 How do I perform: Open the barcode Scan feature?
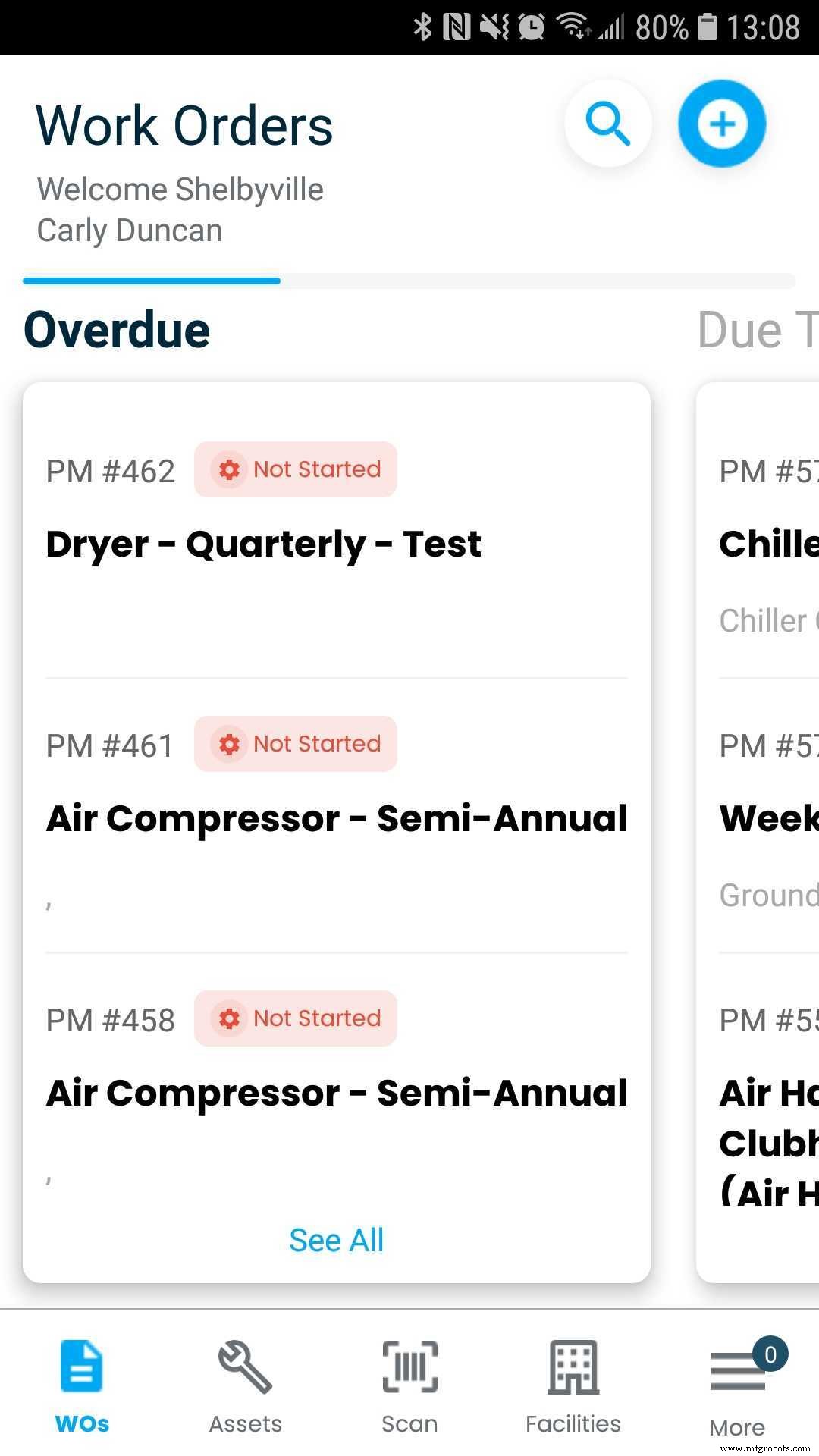click(x=409, y=1365)
